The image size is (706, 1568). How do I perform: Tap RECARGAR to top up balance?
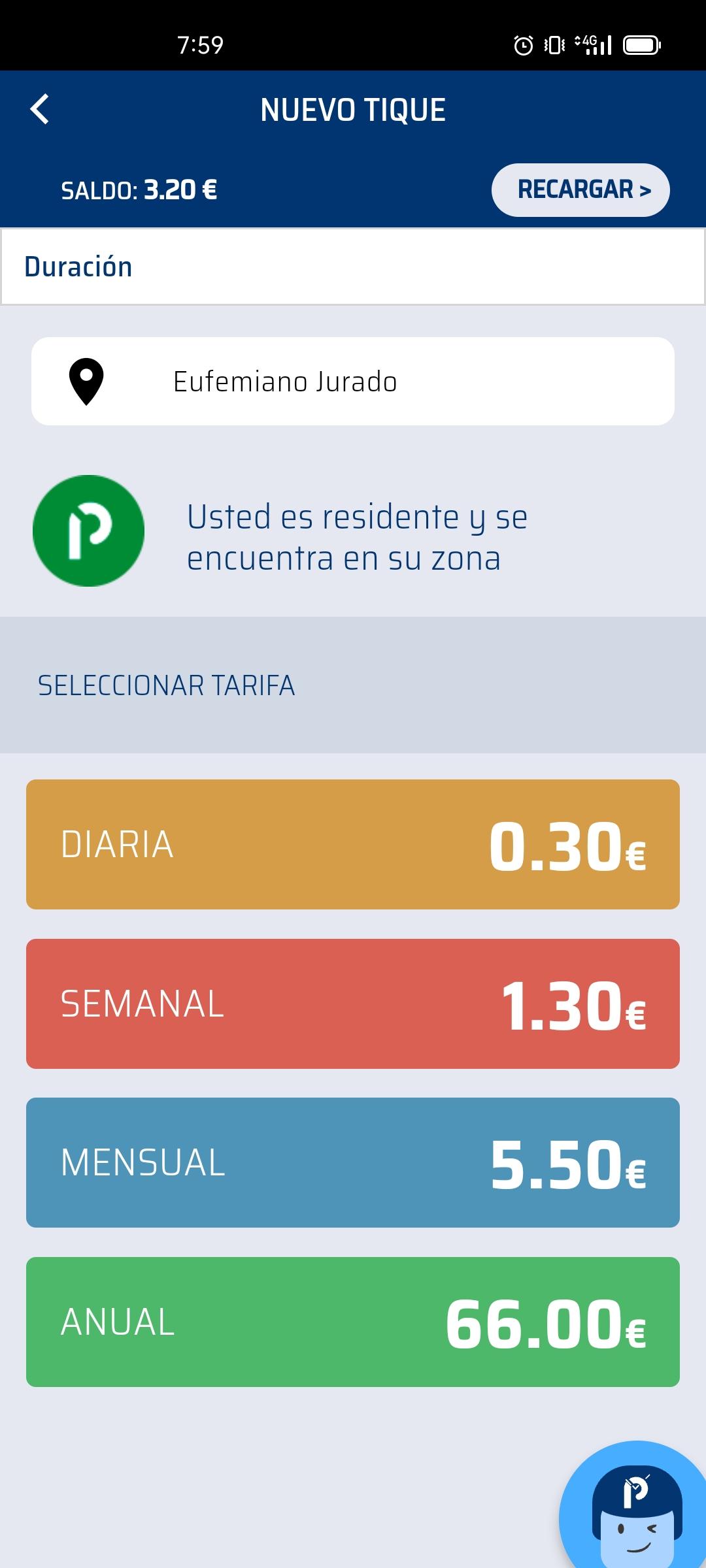click(x=580, y=189)
